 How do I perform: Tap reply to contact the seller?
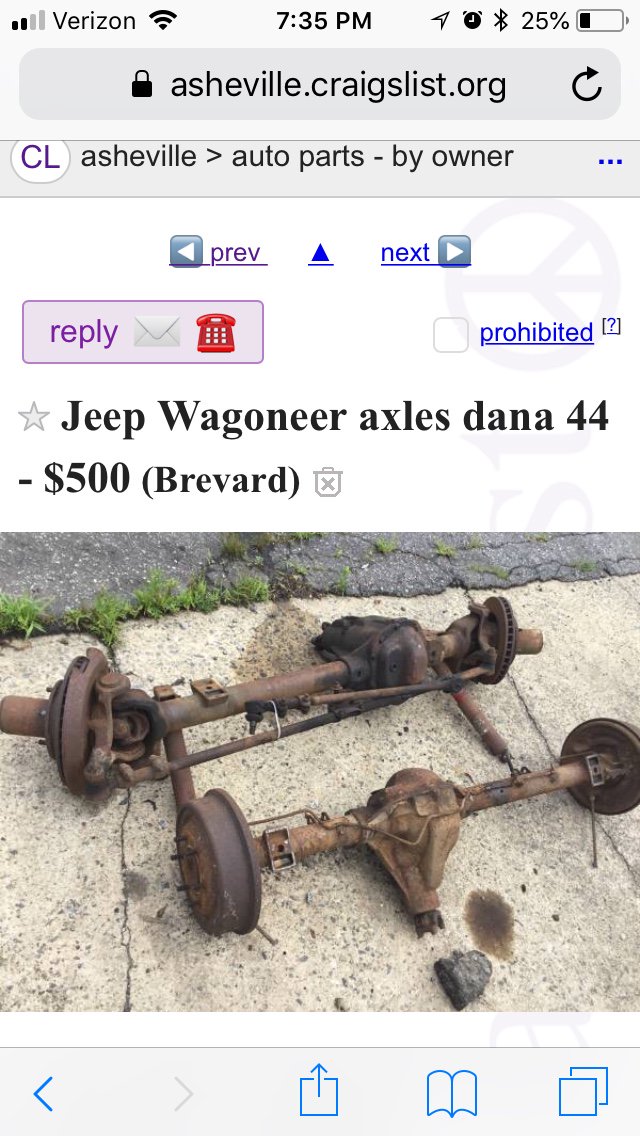point(143,332)
